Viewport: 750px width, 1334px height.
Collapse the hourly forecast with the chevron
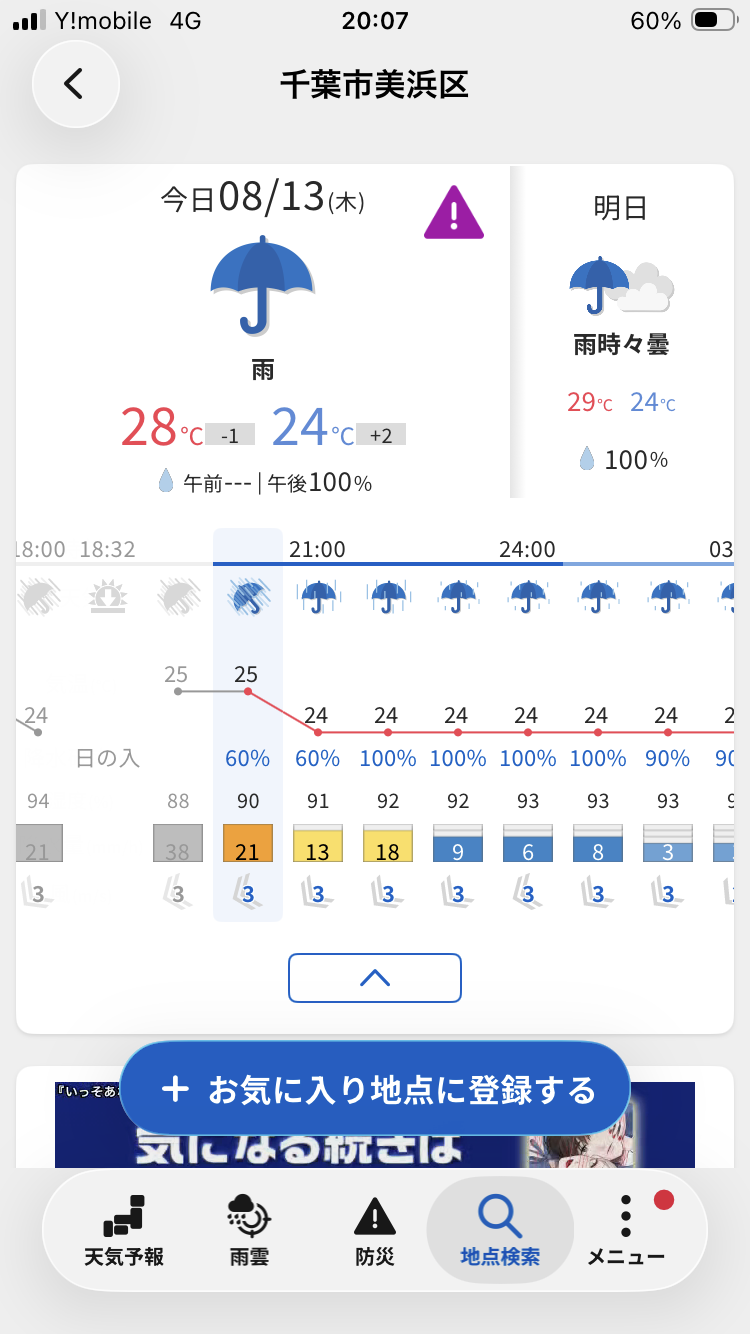tap(375, 978)
